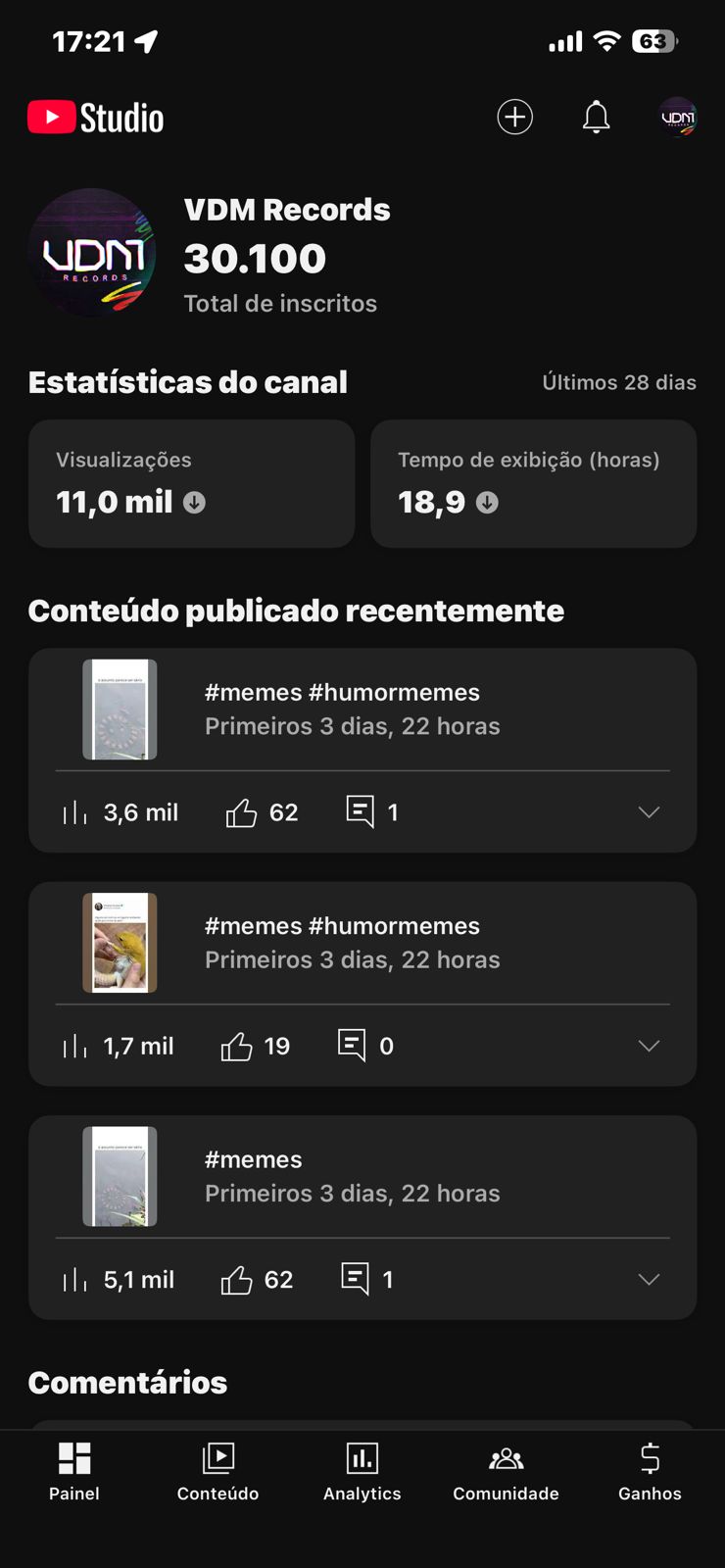Open the notifications bell
This screenshot has height=1568, width=725.
(x=596, y=118)
